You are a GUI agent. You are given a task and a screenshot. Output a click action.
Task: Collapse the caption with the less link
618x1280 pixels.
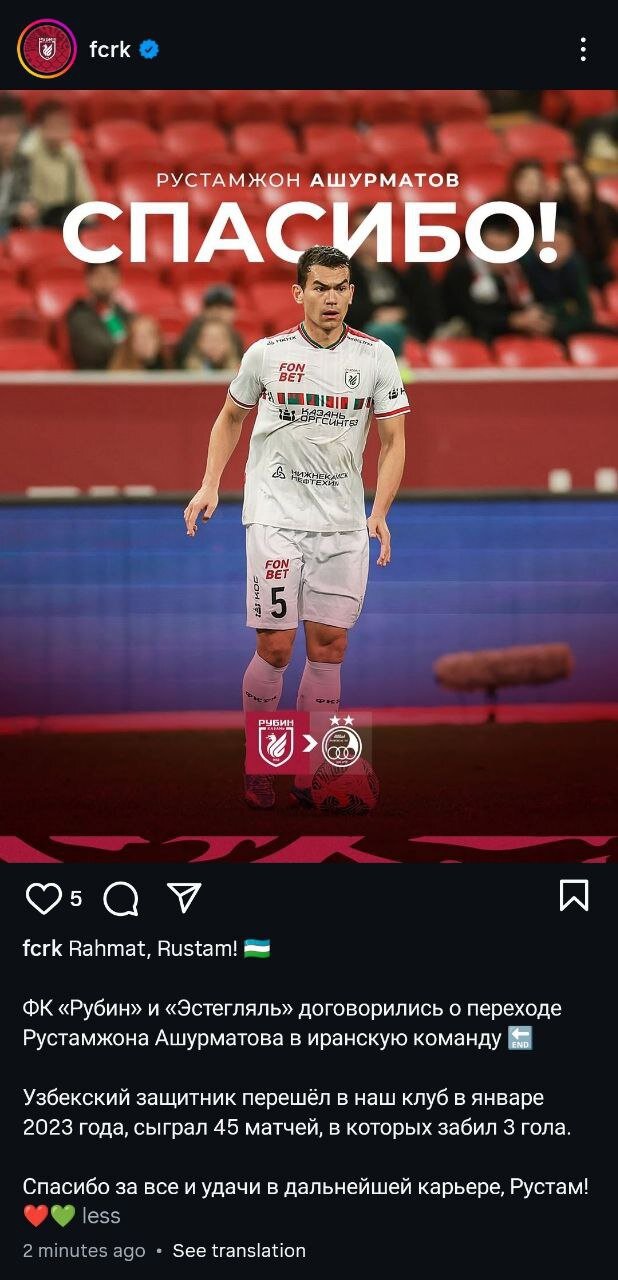coord(101,1216)
